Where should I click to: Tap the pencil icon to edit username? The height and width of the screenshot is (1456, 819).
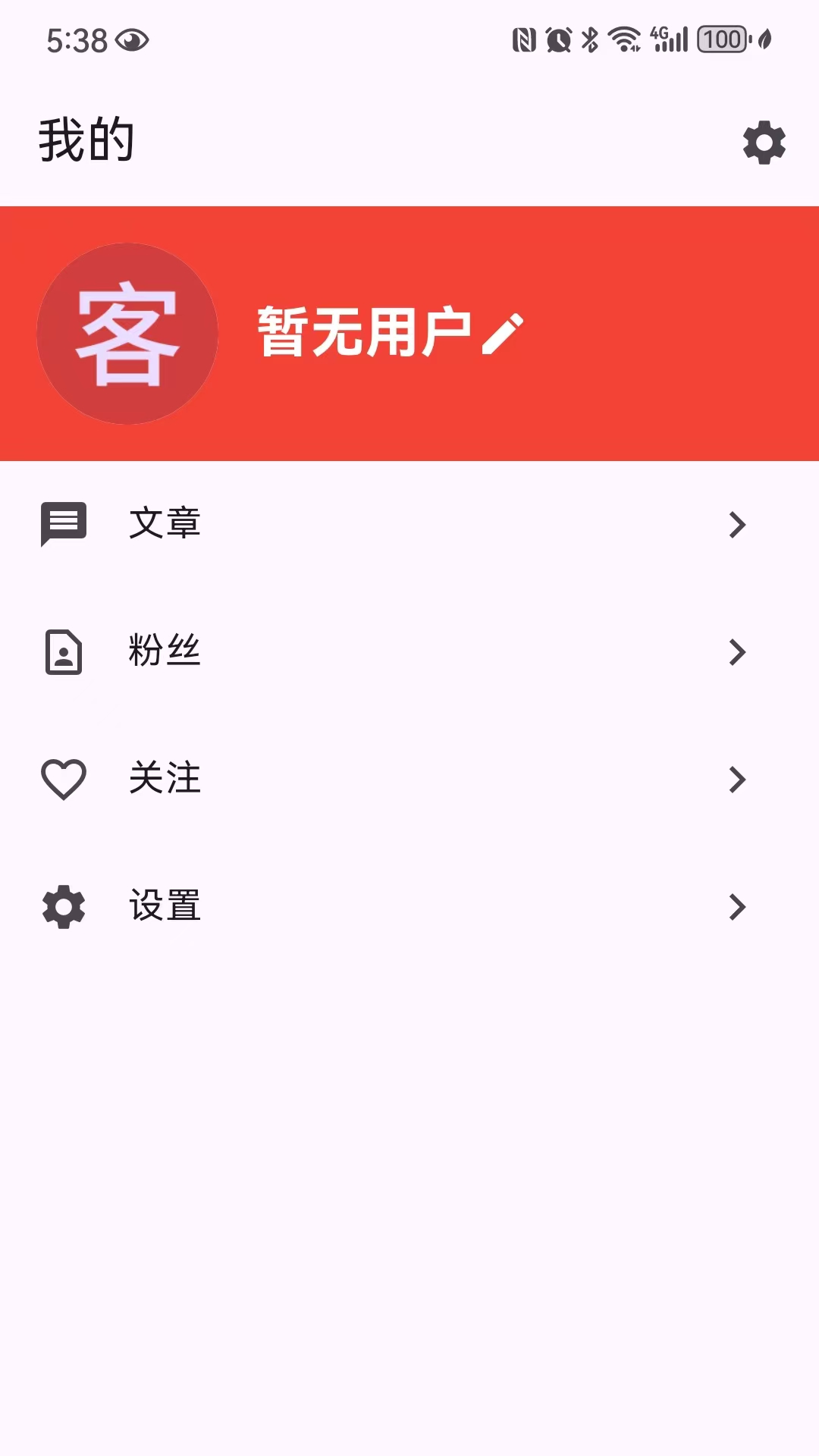click(x=502, y=334)
